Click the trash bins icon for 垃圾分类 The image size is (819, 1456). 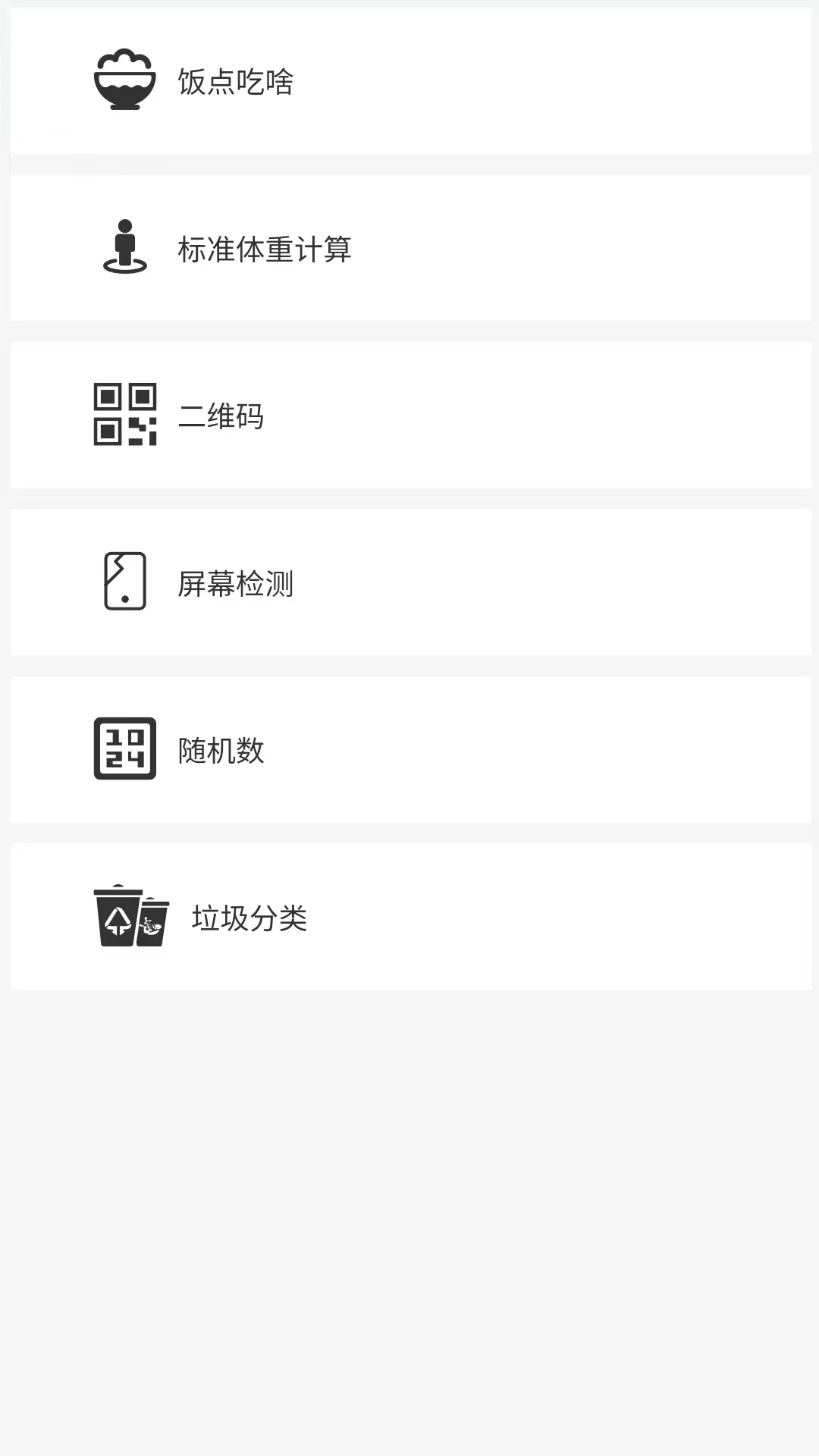(127, 919)
